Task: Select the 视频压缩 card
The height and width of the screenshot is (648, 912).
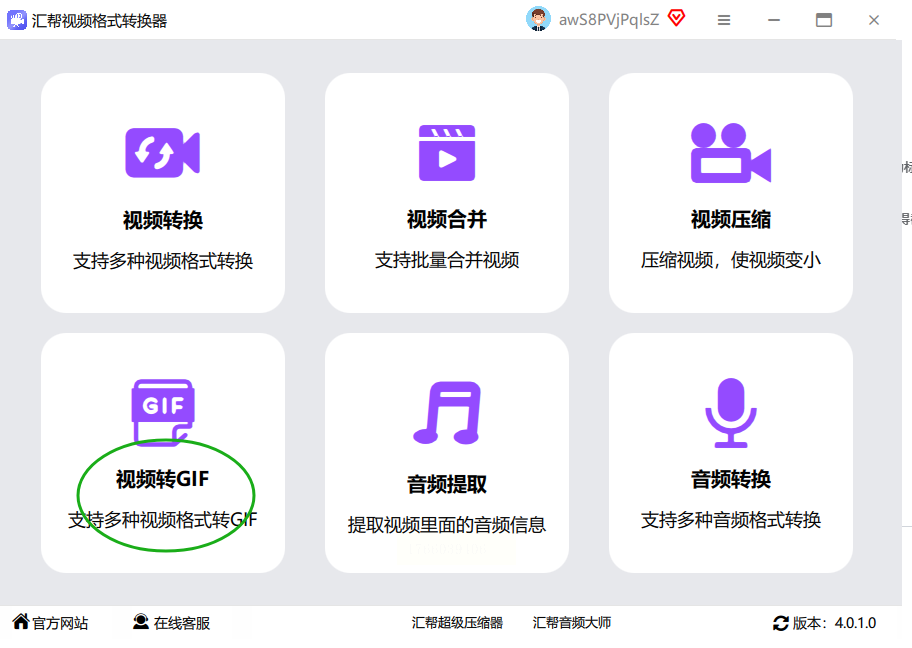Action: click(x=731, y=193)
